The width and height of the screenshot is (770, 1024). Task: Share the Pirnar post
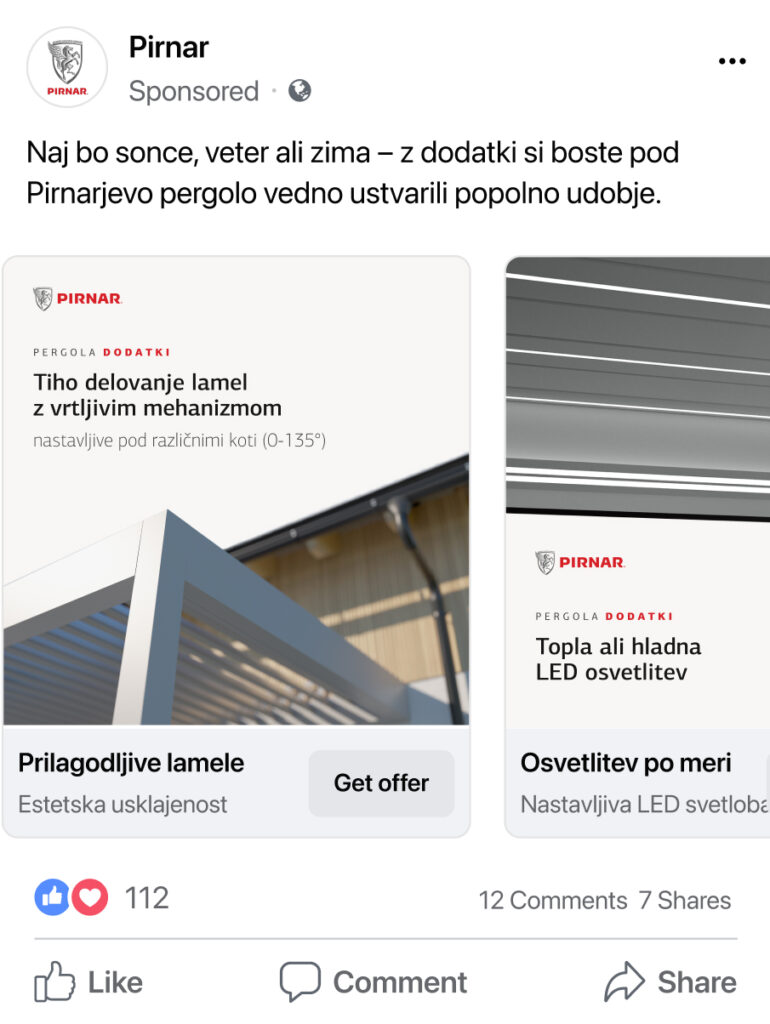point(671,982)
